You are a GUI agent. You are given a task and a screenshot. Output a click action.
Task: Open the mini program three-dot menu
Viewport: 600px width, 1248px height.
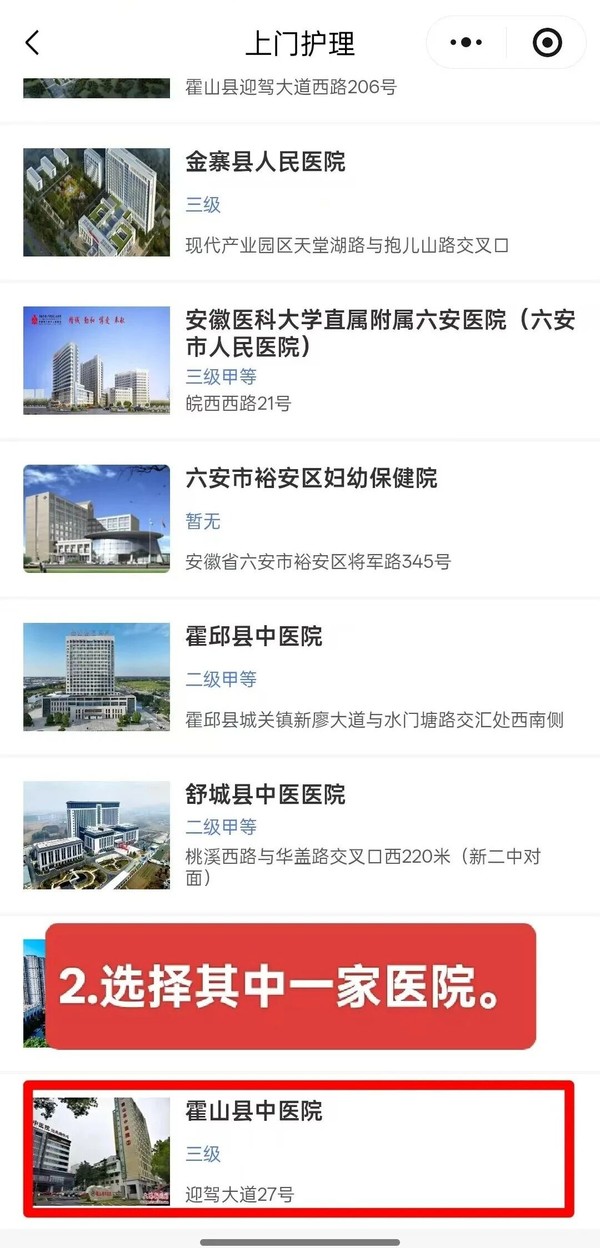tap(467, 43)
